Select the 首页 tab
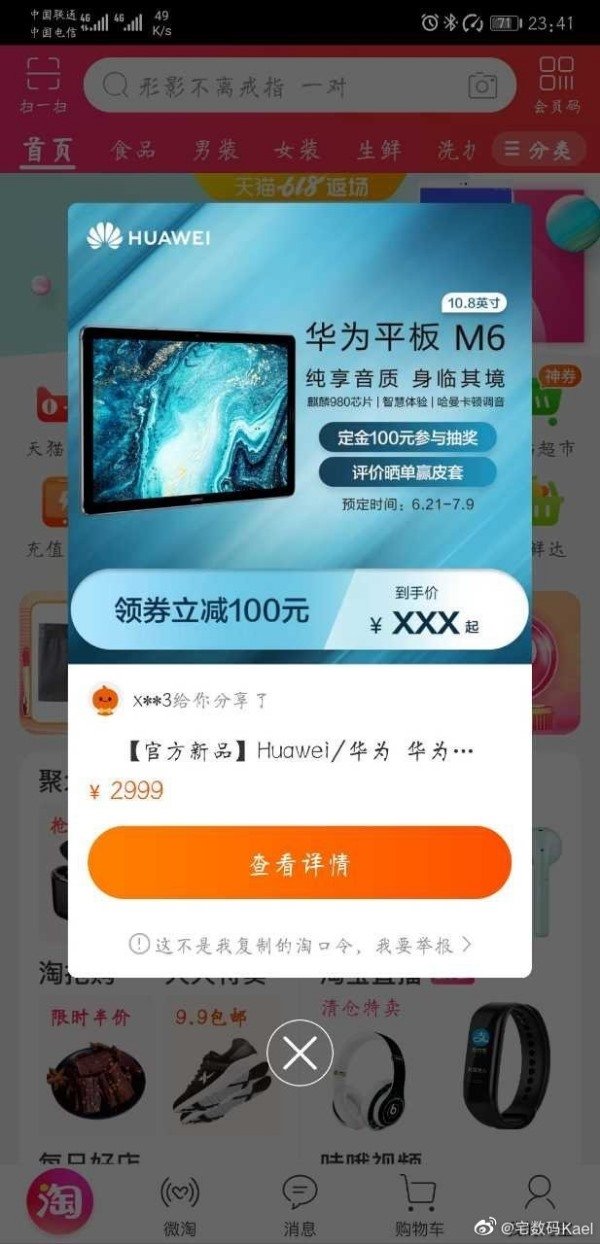The height and width of the screenshot is (1244, 600). click(x=49, y=150)
